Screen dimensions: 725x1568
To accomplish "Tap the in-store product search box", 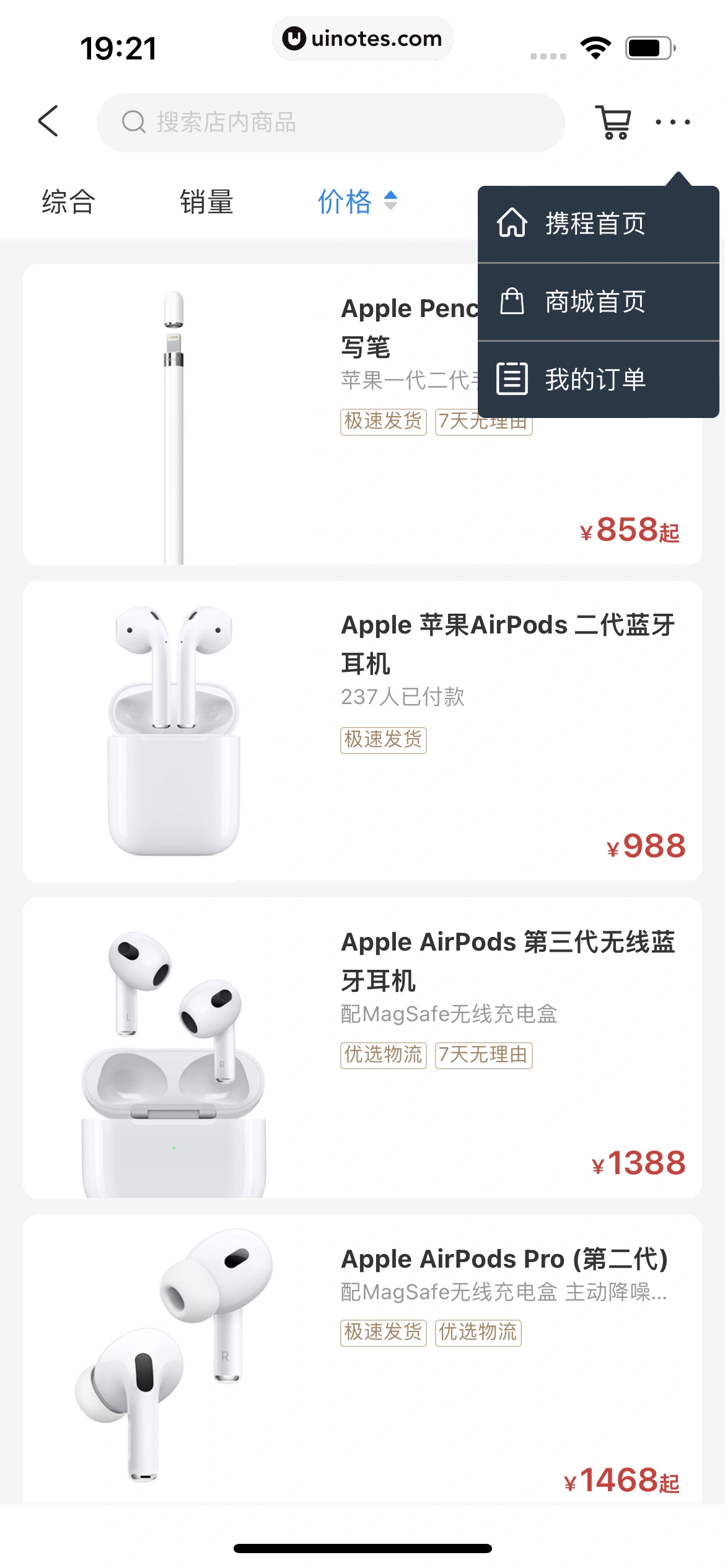I will click(x=331, y=123).
